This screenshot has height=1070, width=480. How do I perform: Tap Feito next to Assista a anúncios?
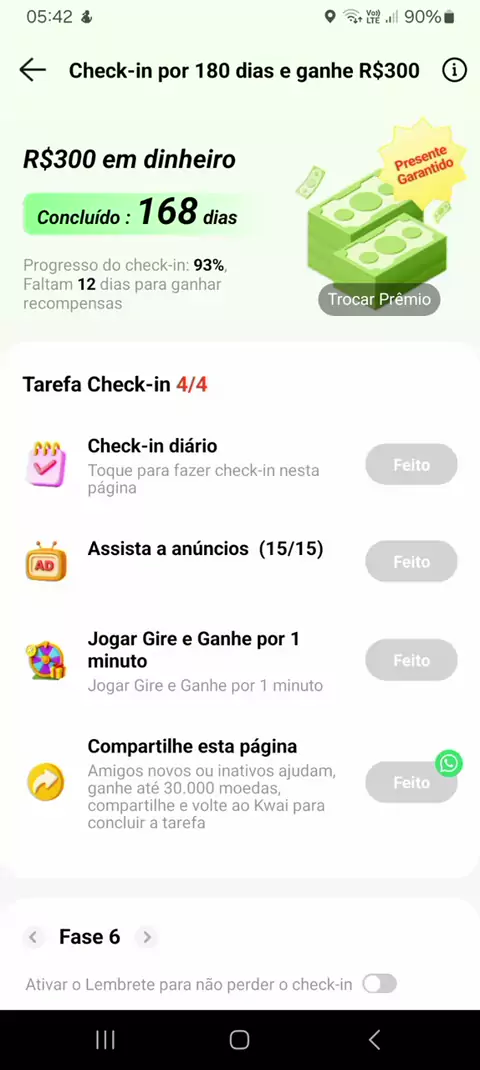(411, 562)
